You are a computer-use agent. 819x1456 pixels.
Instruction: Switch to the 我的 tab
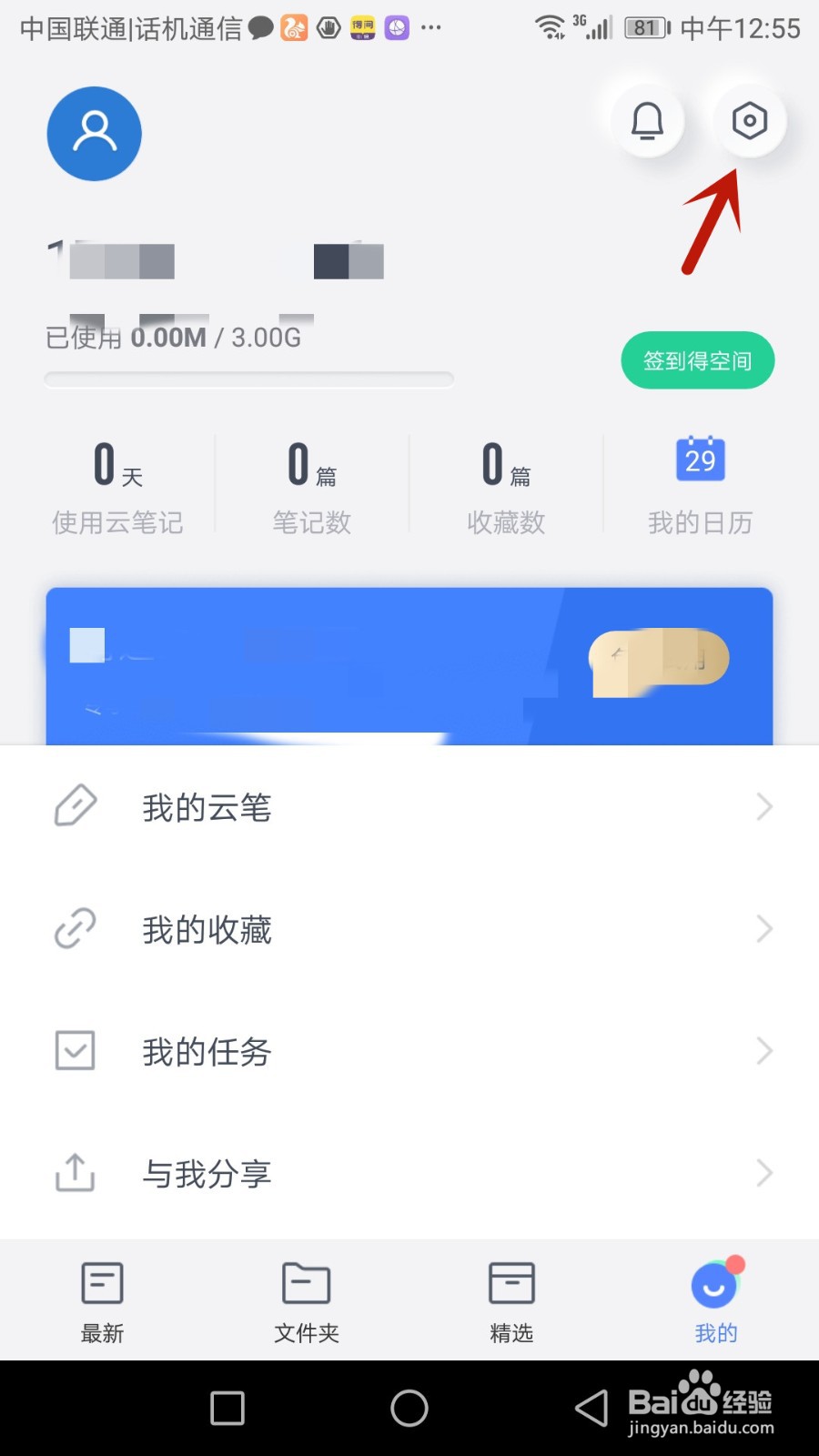pyautogui.click(x=715, y=1299)
